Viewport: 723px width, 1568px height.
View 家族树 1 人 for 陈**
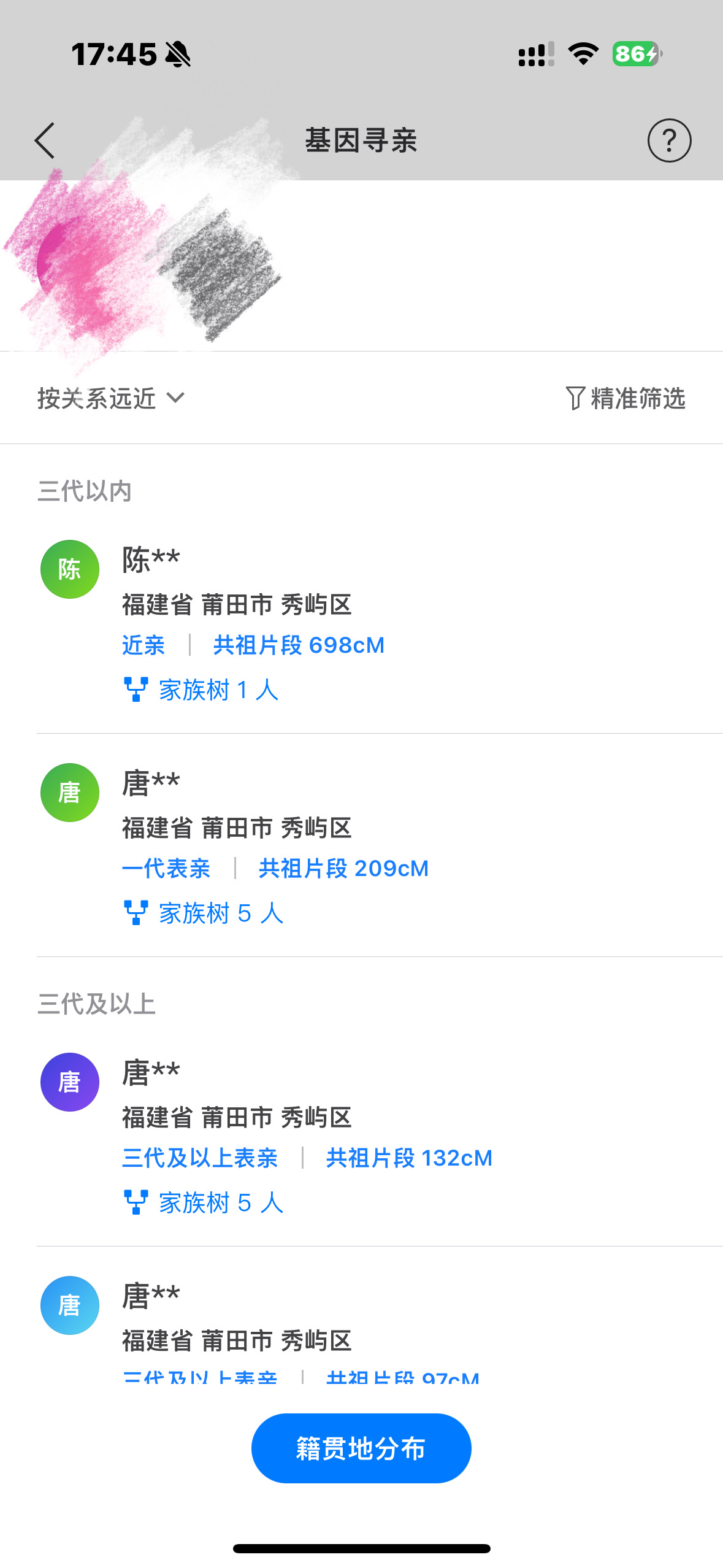(x=202, y=690)
